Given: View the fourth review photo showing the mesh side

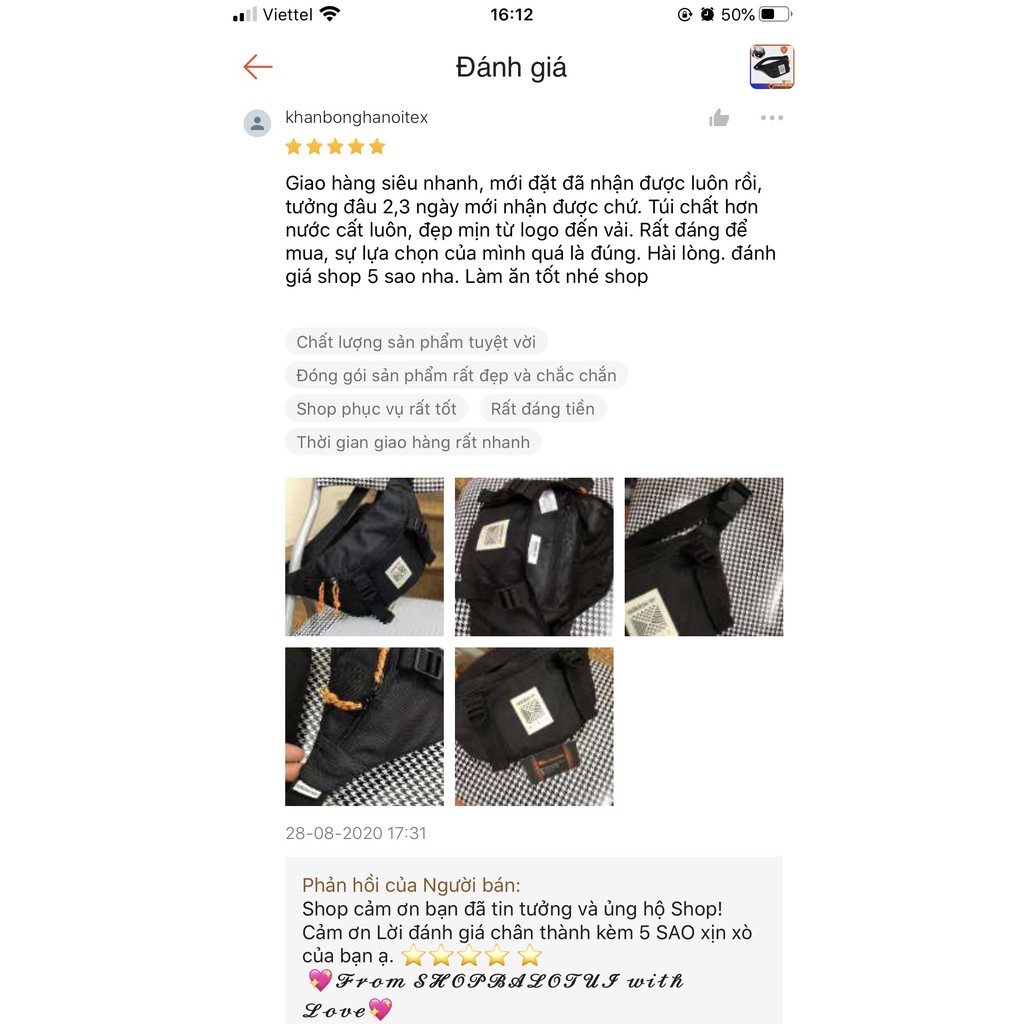Looking at the screenshot, I should point(364,726).
